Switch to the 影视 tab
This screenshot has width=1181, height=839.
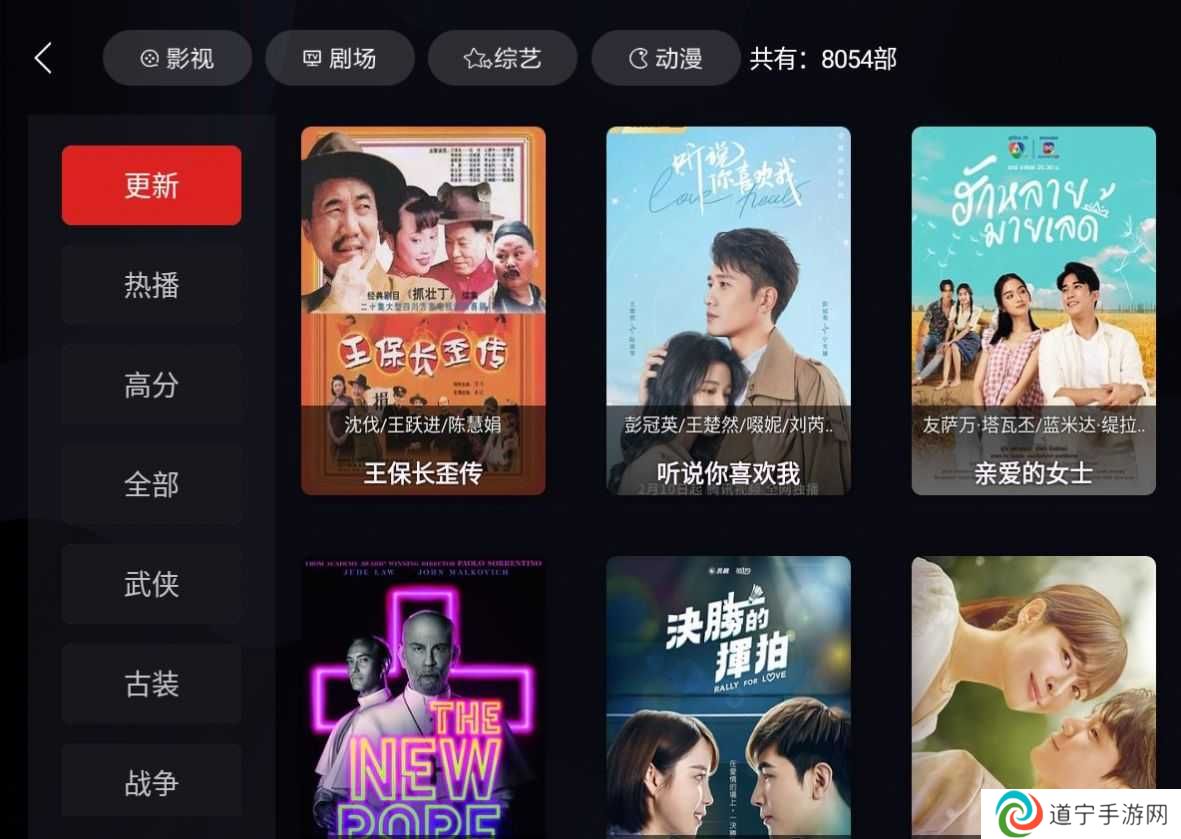pos(177,59)
